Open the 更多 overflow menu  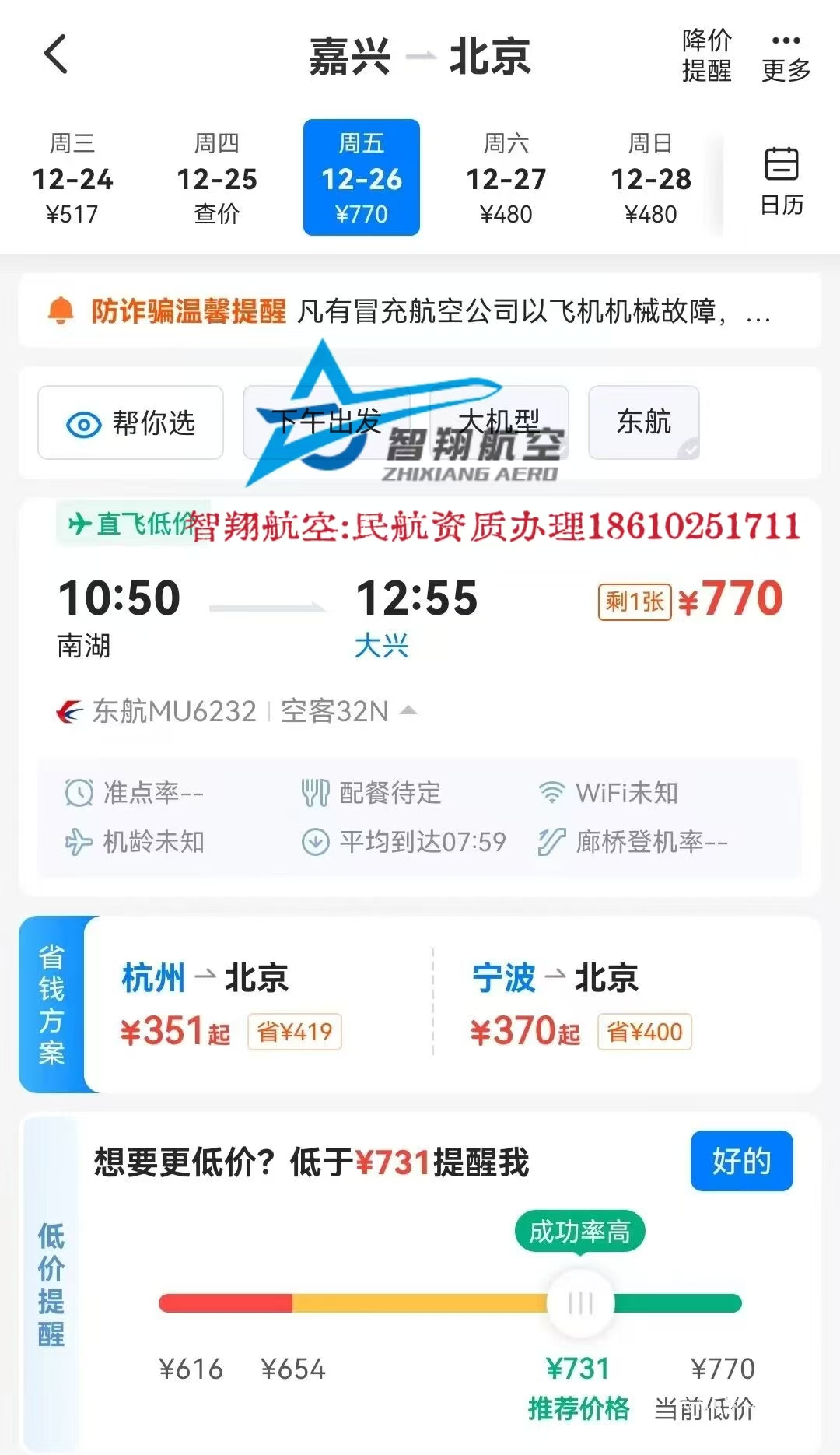(x=786, y=57)
